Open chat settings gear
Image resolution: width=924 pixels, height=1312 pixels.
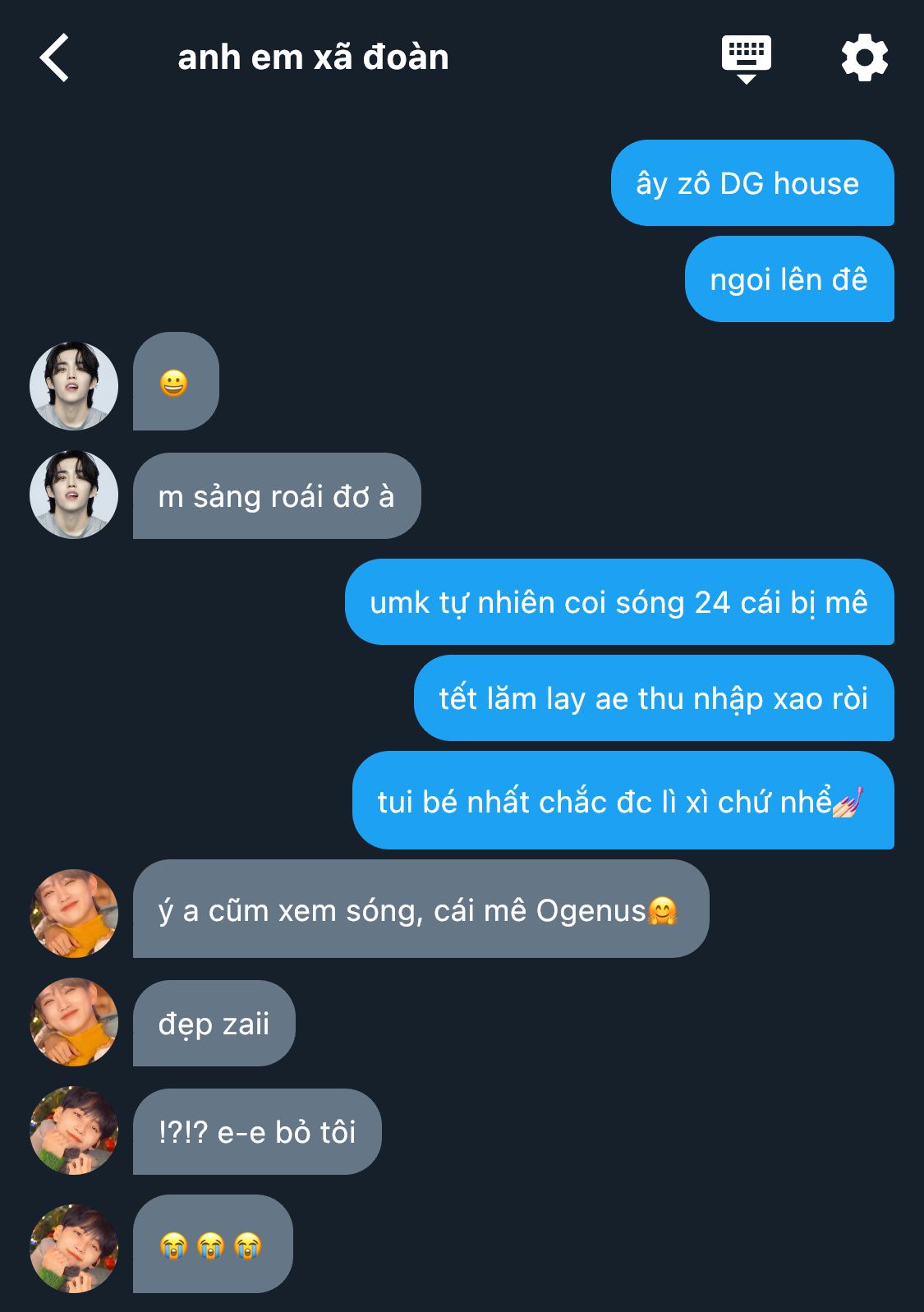[x=864, y=58]
